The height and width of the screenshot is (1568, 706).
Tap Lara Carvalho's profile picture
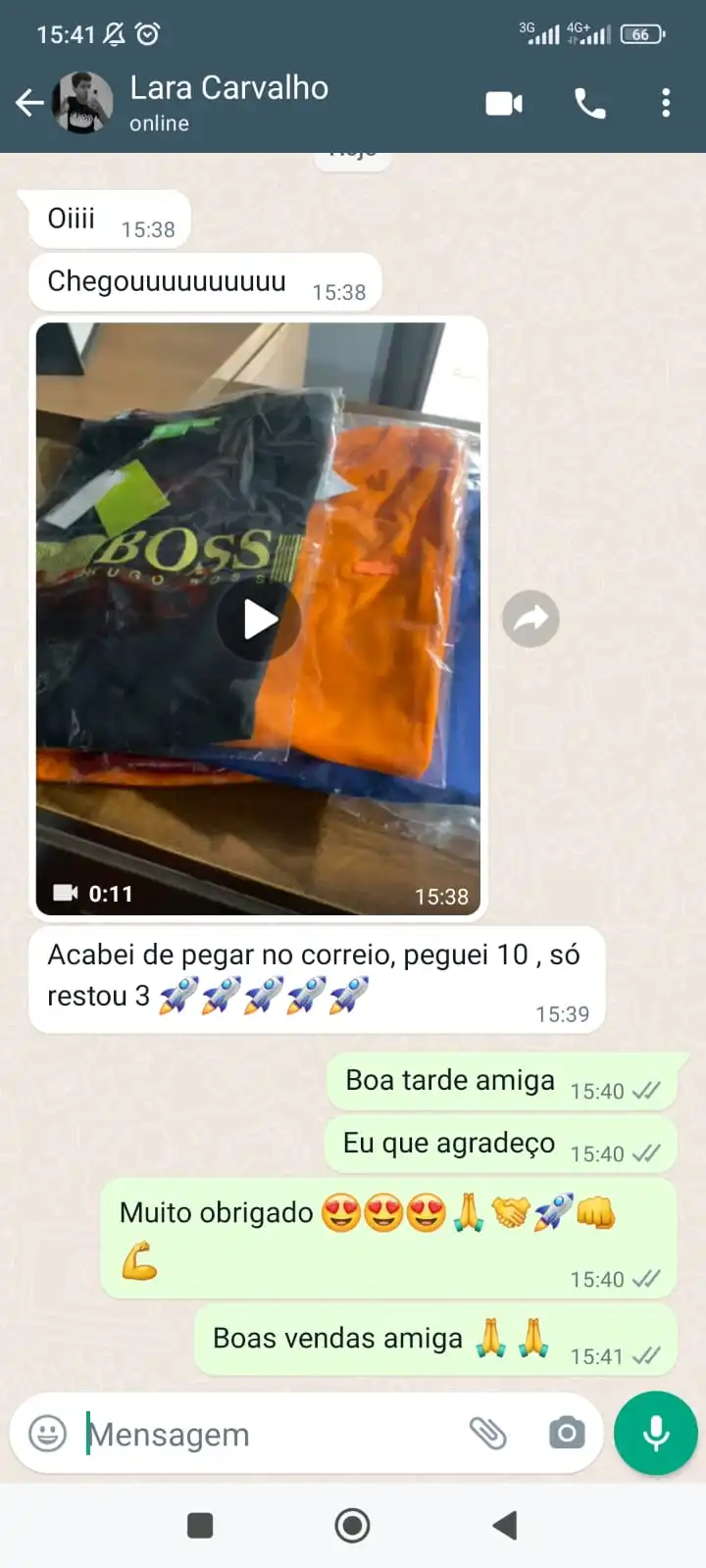[x=82, y=101]
